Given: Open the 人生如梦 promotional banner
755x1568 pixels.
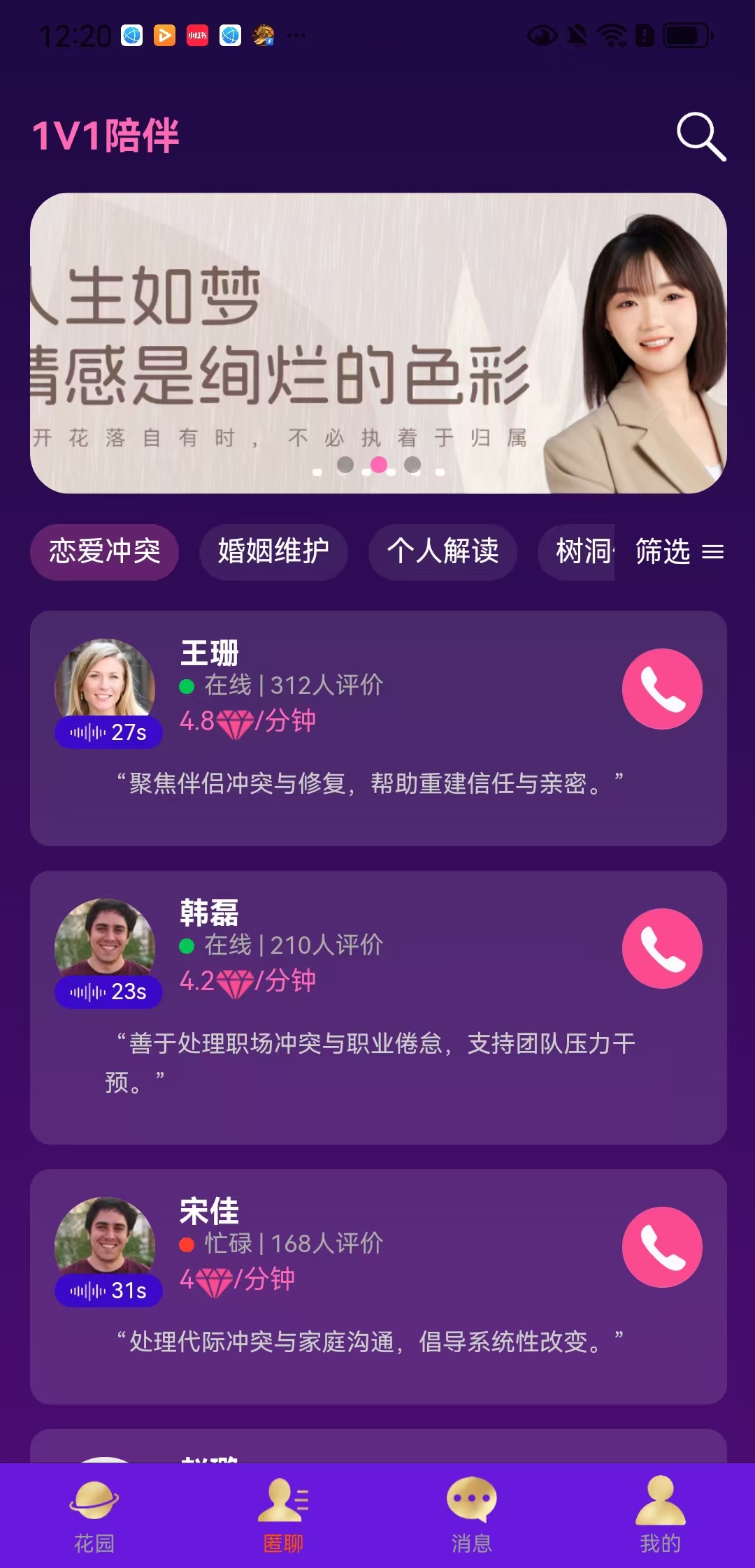Looking at the screenshot, I should click(x=377, y=342).
